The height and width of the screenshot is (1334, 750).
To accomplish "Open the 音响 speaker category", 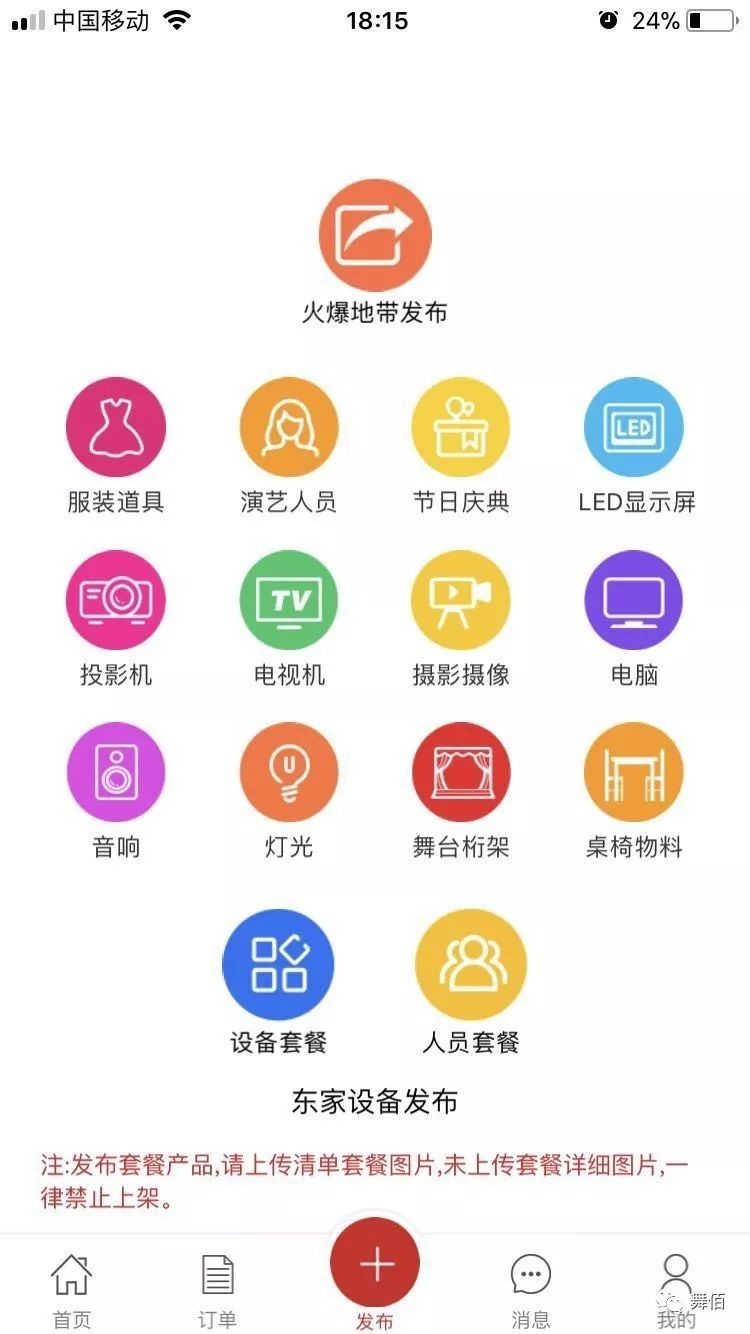I will (115, 772).
